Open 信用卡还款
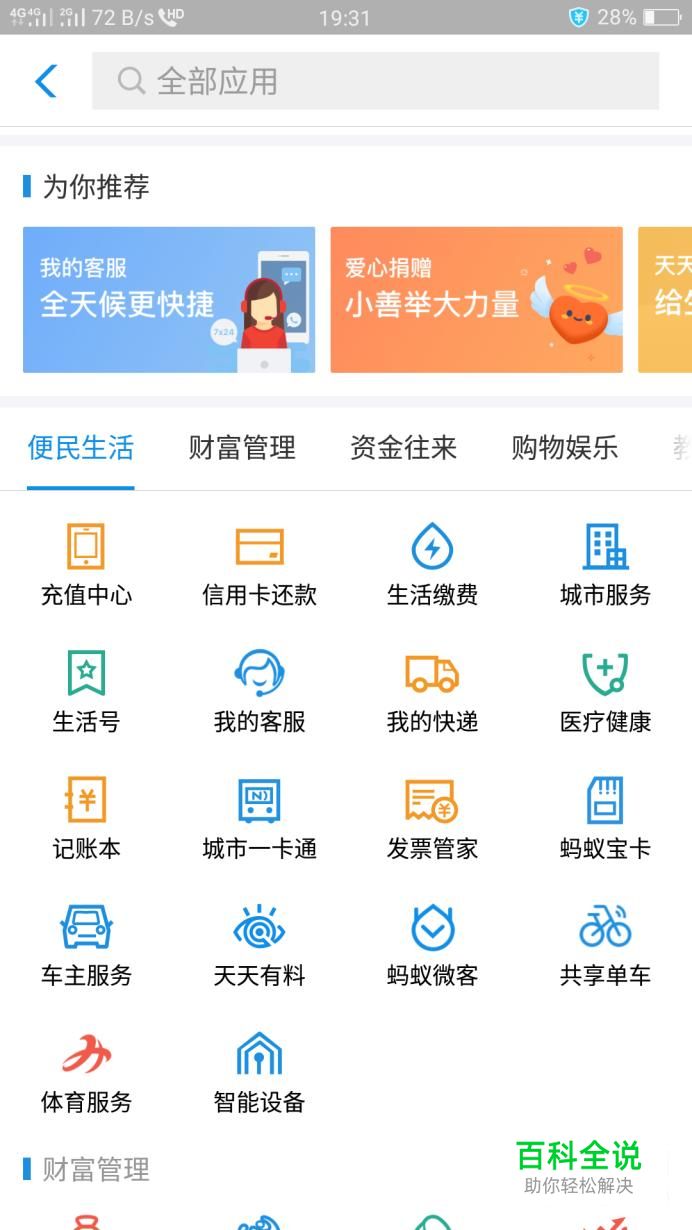Image resolution: width=692 pixels, height=1230 pixels. pos(259,564)
